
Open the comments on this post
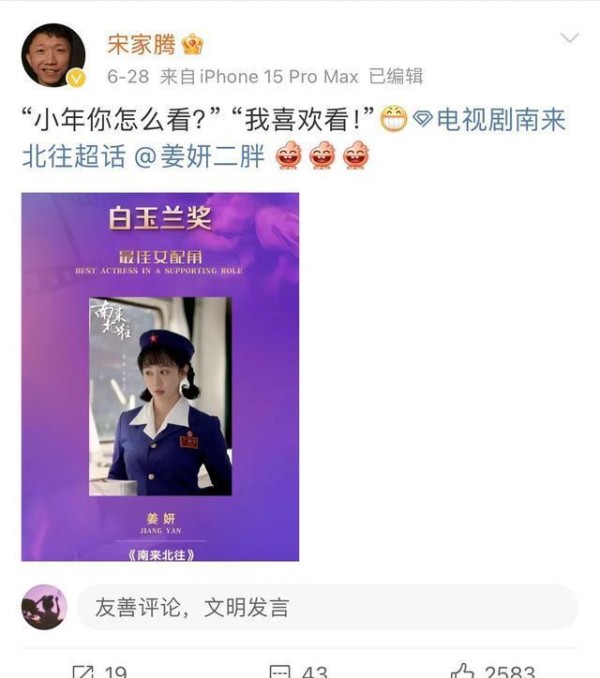300,671
